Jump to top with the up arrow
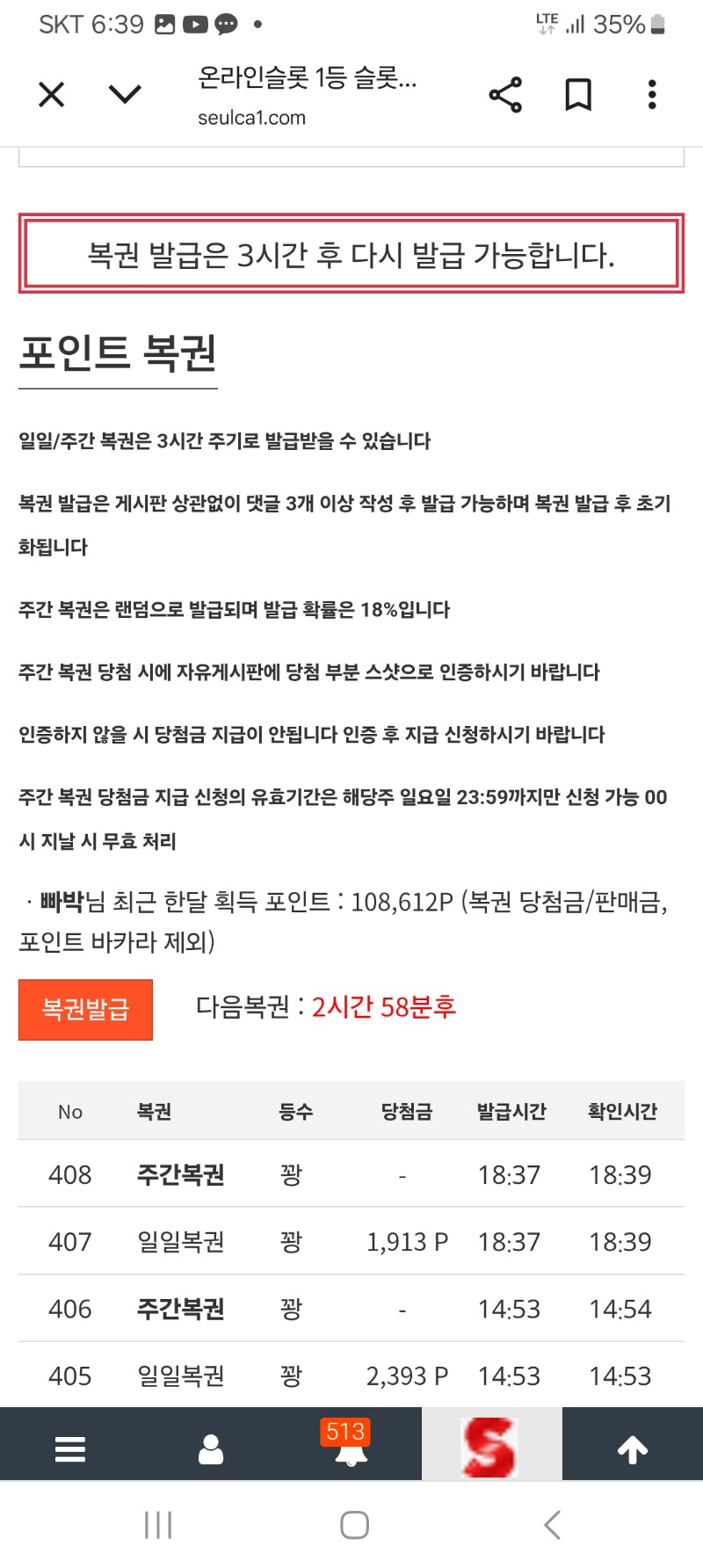This screenshot has height=1568, width=703. (x=633, y=1448)
